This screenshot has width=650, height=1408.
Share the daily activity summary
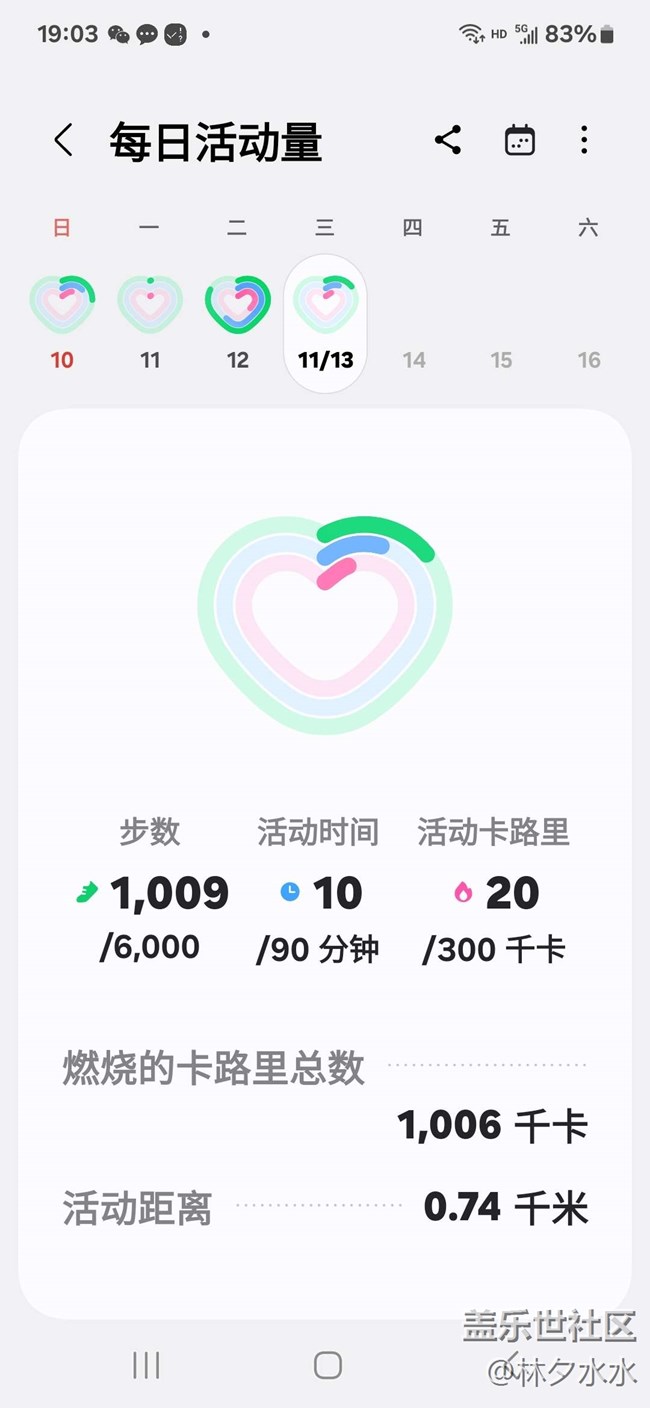[x=448, y=140]
